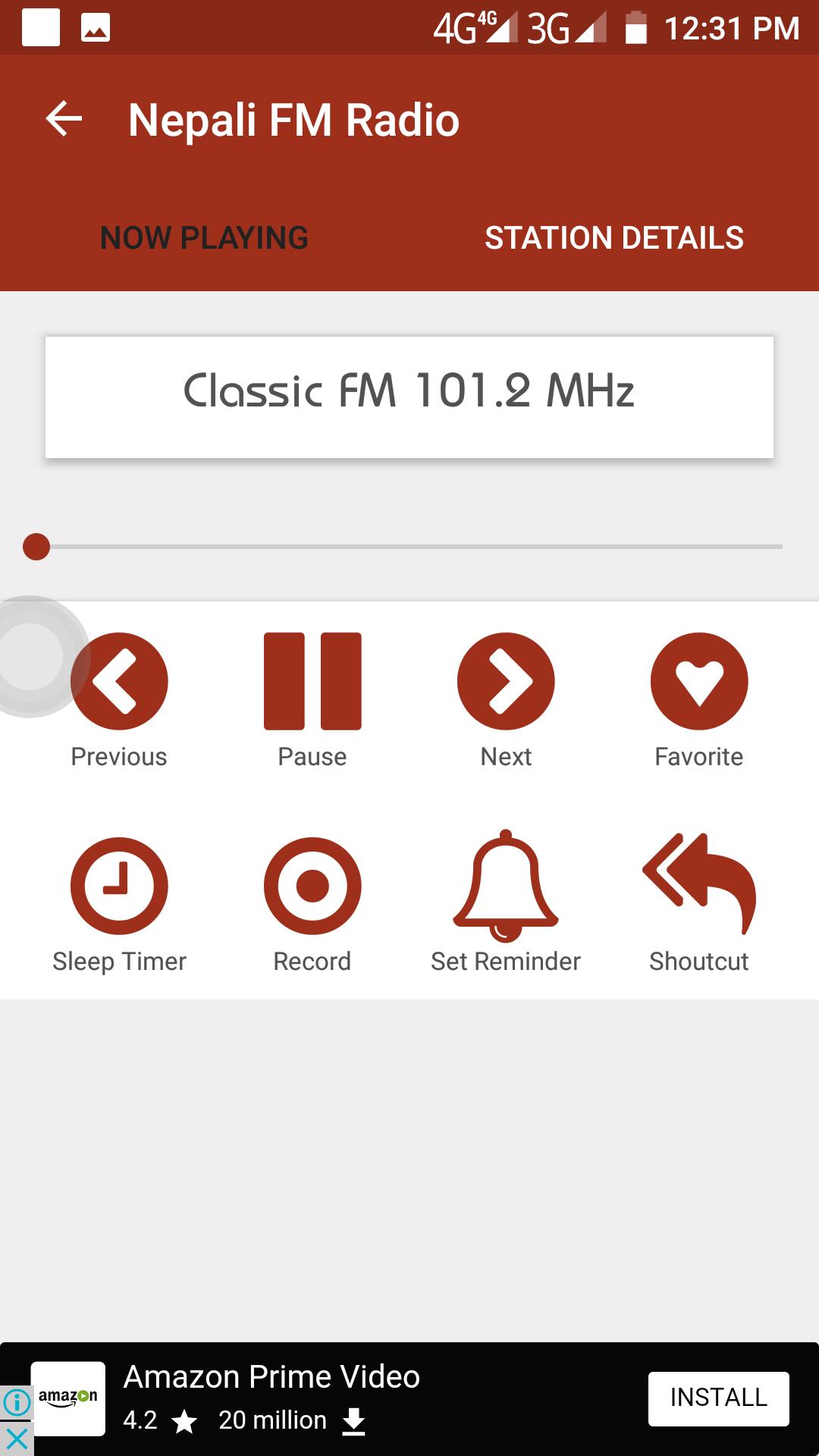Tap the battery status icon
This screenshot has width=819, height=1456.
(635, 29)
